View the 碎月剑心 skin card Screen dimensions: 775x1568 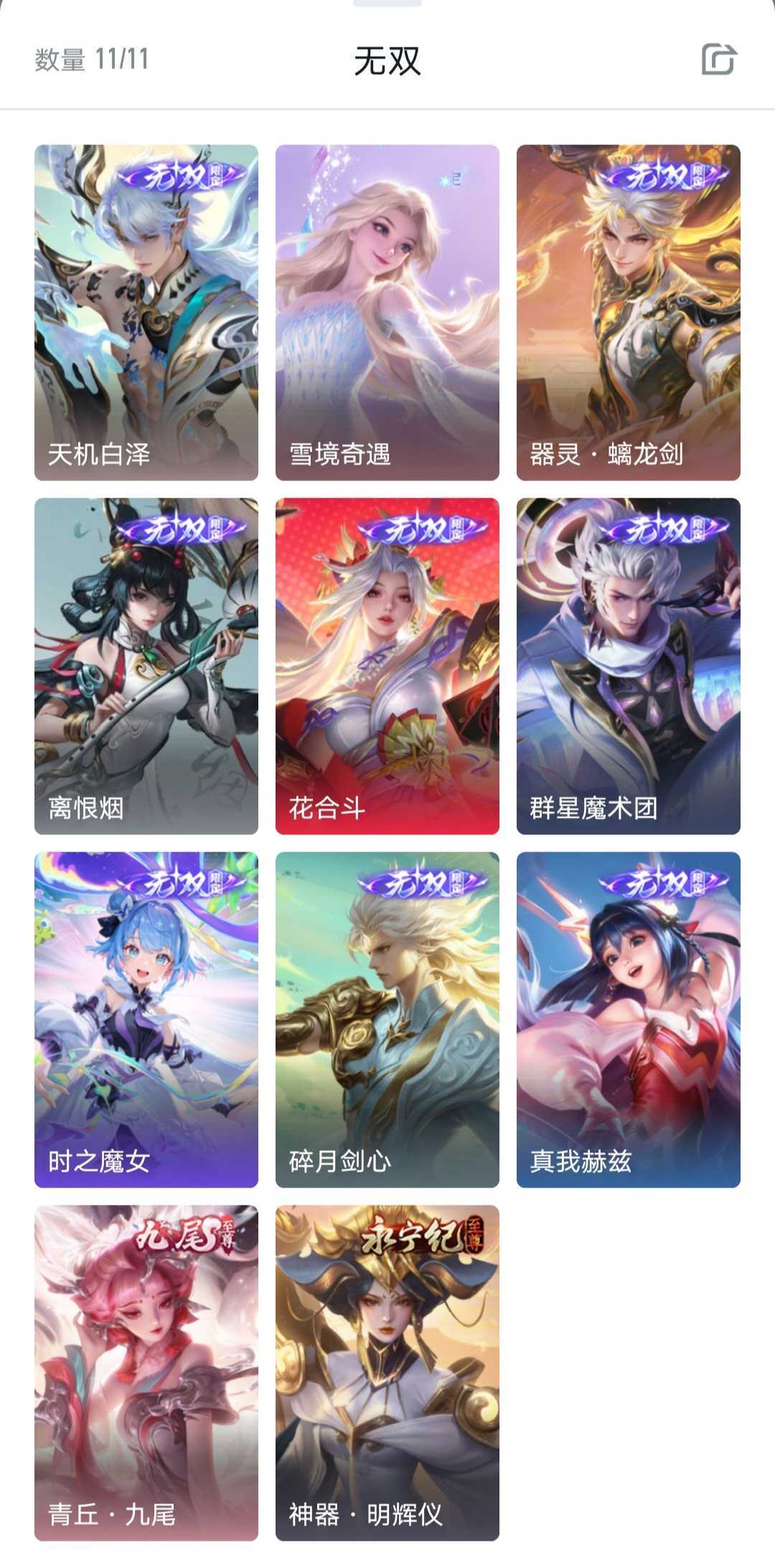pyautogui.click(x=387, y=1019)
